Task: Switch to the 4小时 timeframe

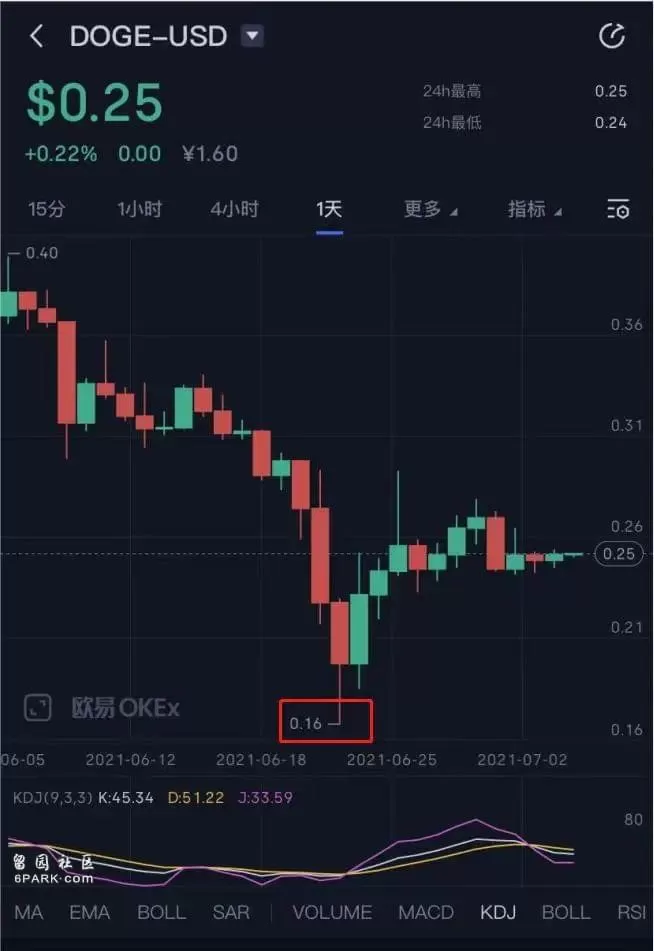Action: click(x=234, y=209)
